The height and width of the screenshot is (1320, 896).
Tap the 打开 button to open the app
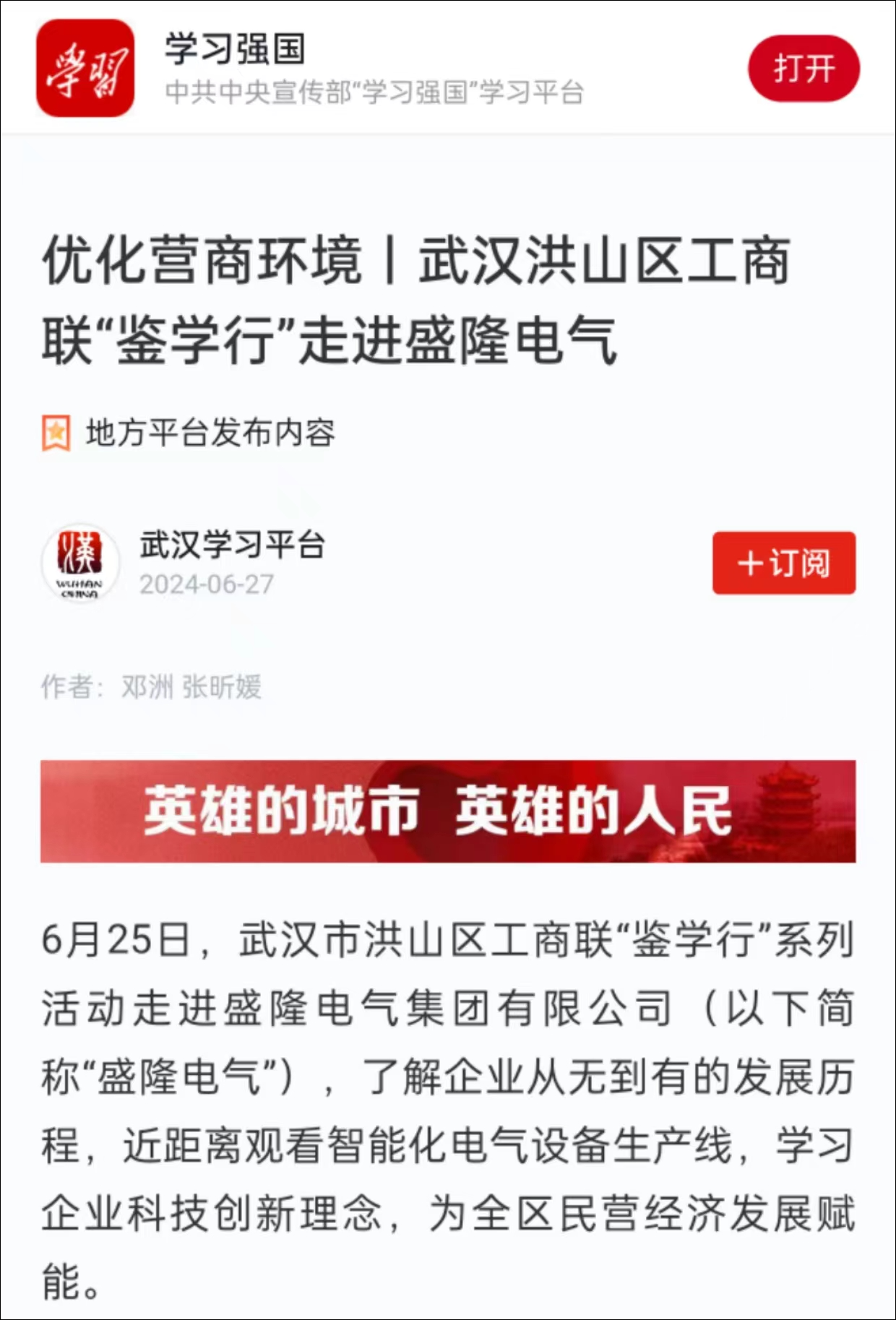[x=804, y=69]
